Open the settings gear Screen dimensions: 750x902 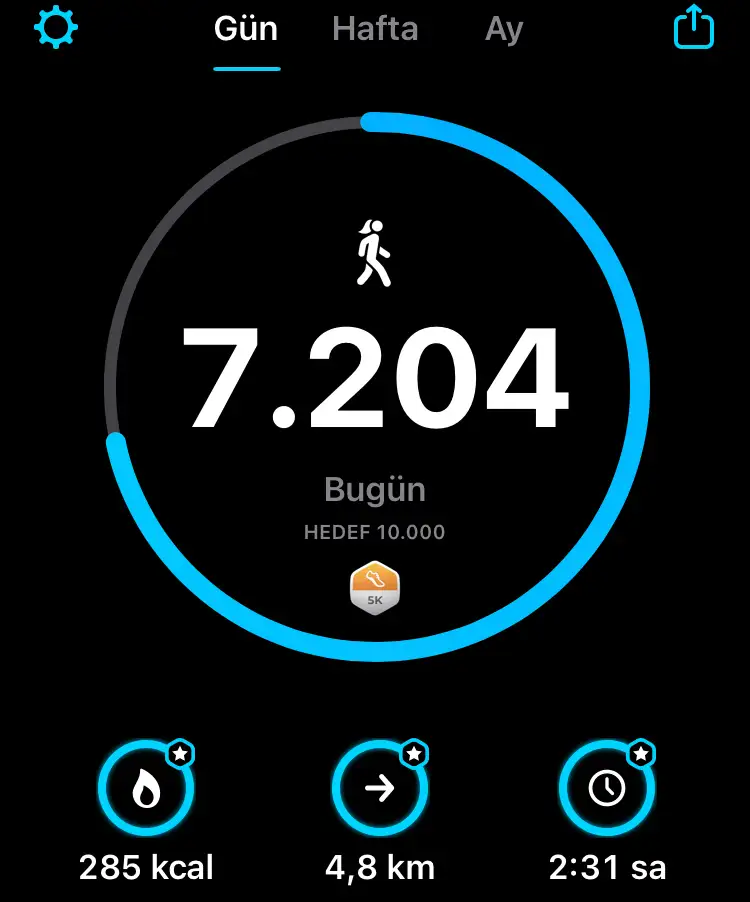[56, 29]
